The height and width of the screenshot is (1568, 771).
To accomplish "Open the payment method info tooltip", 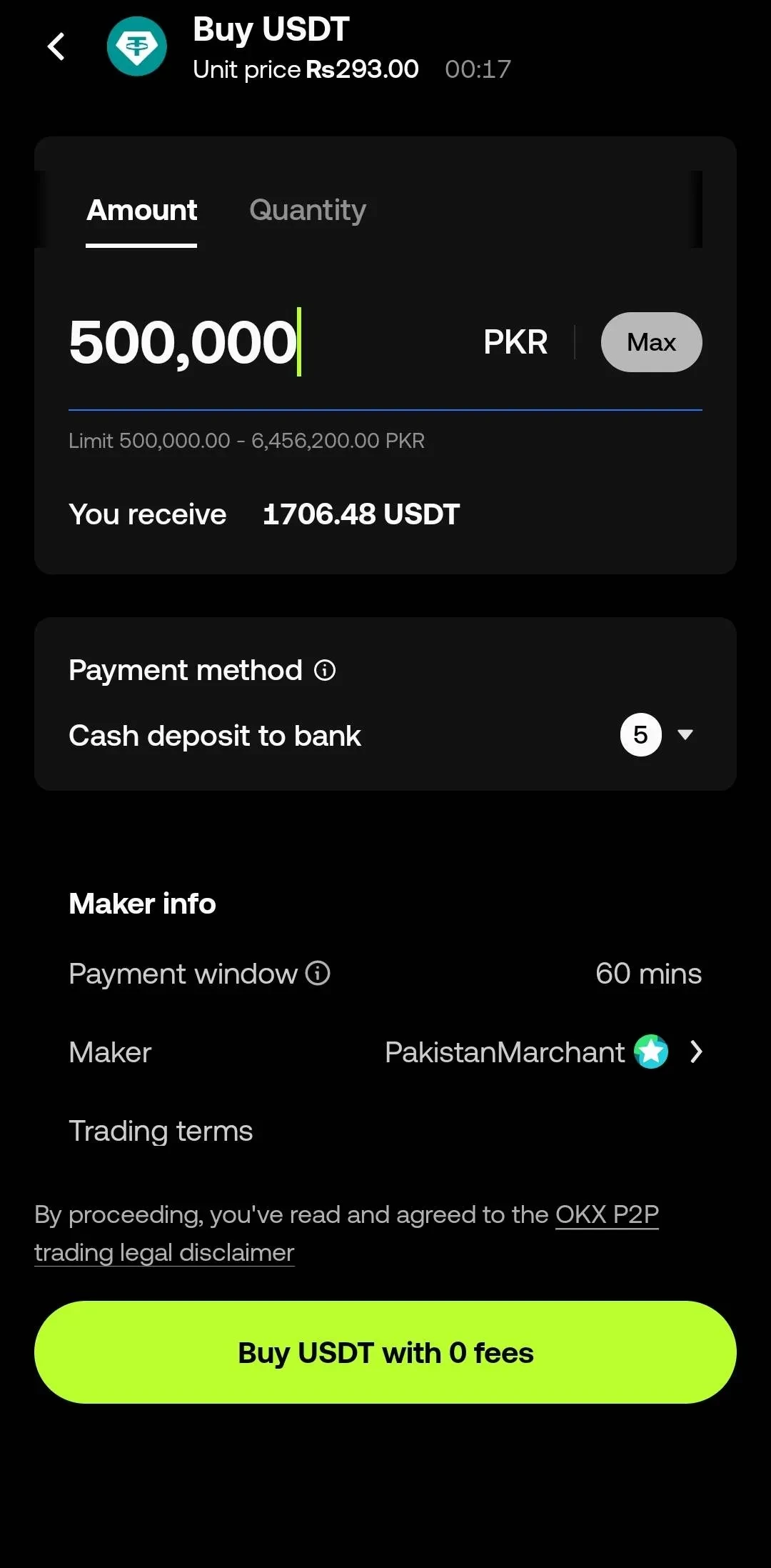I will click(x=325, y=670).
